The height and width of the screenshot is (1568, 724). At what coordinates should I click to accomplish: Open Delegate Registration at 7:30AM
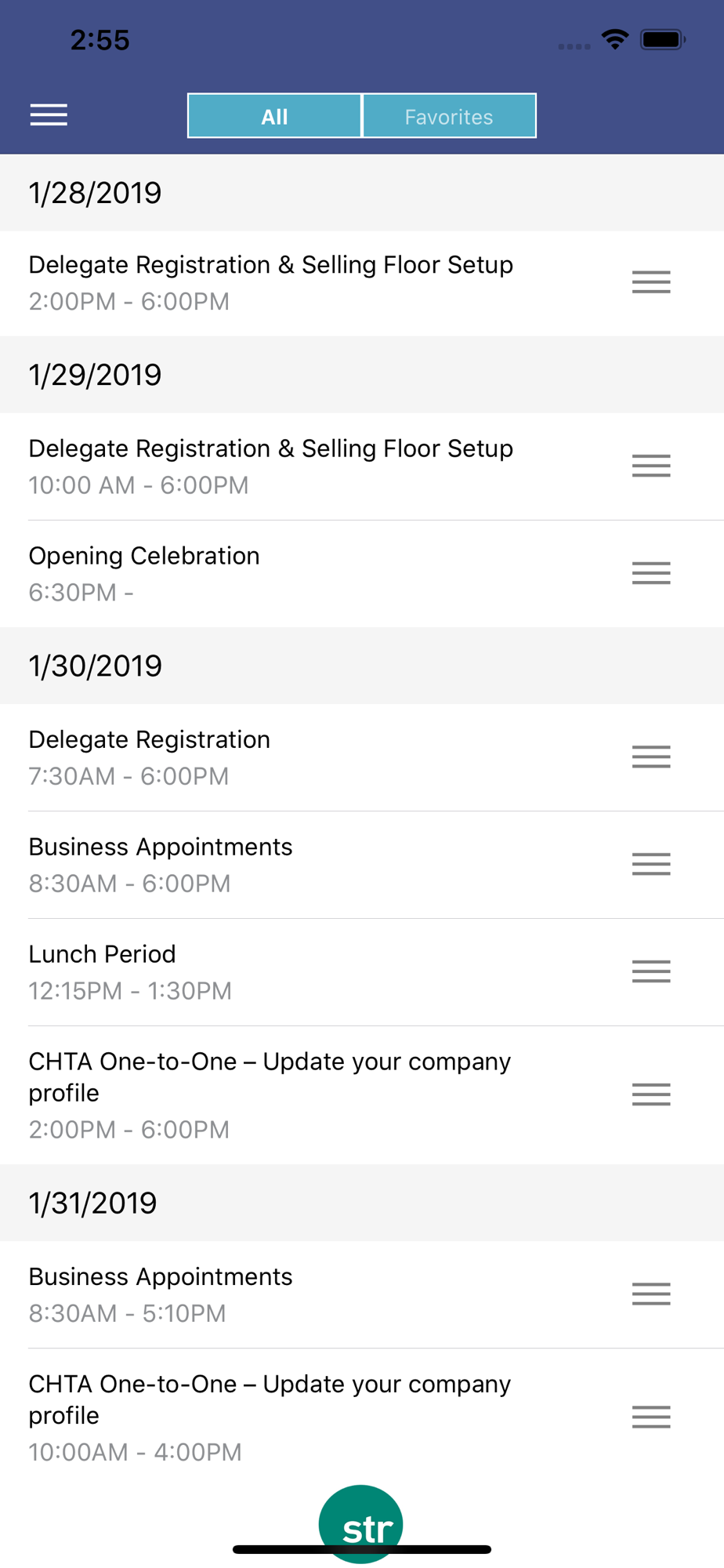coord(149,757)
